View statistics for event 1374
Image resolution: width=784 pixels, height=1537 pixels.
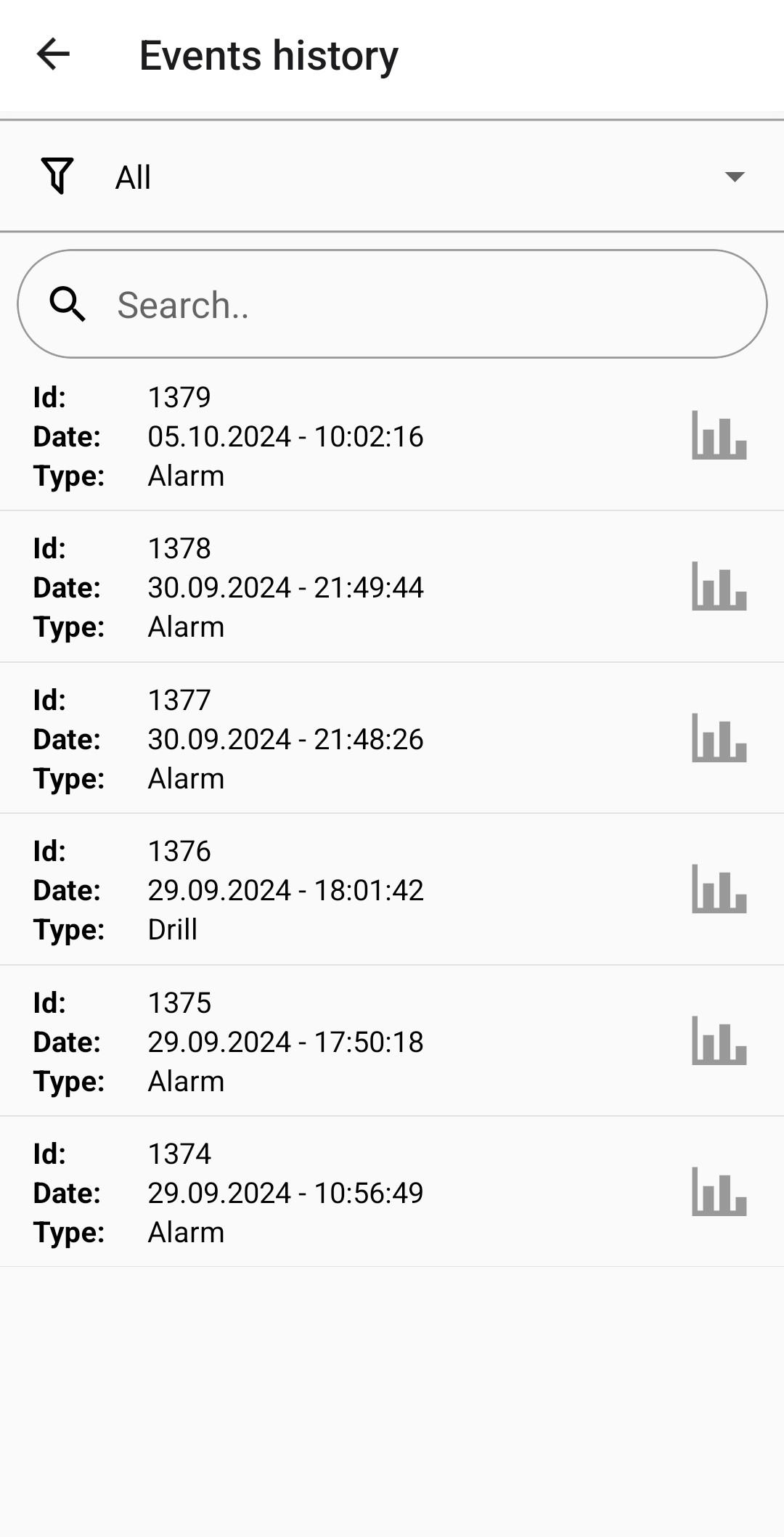[x=719, y=1192]
